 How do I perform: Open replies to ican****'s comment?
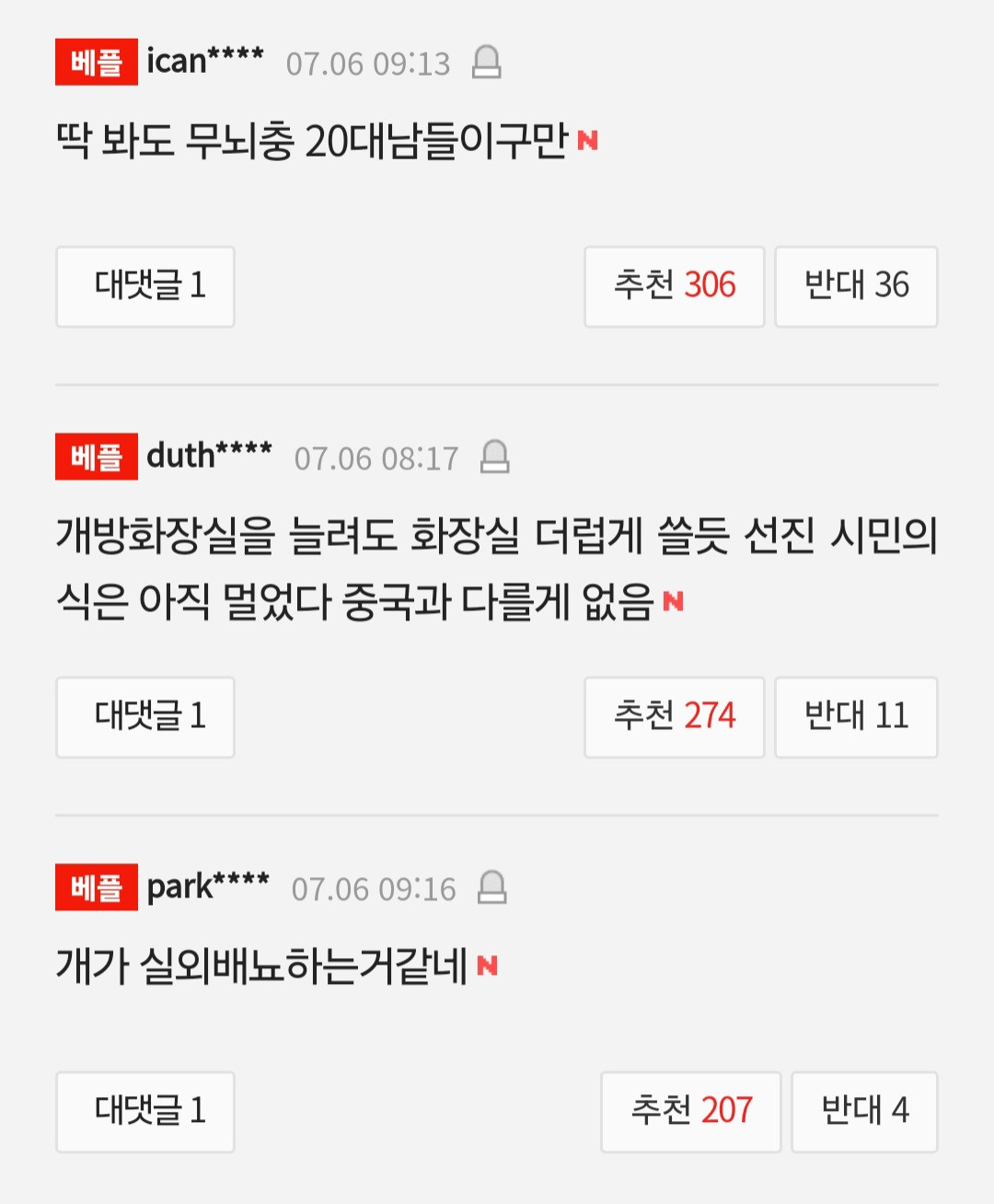[145, 286]
